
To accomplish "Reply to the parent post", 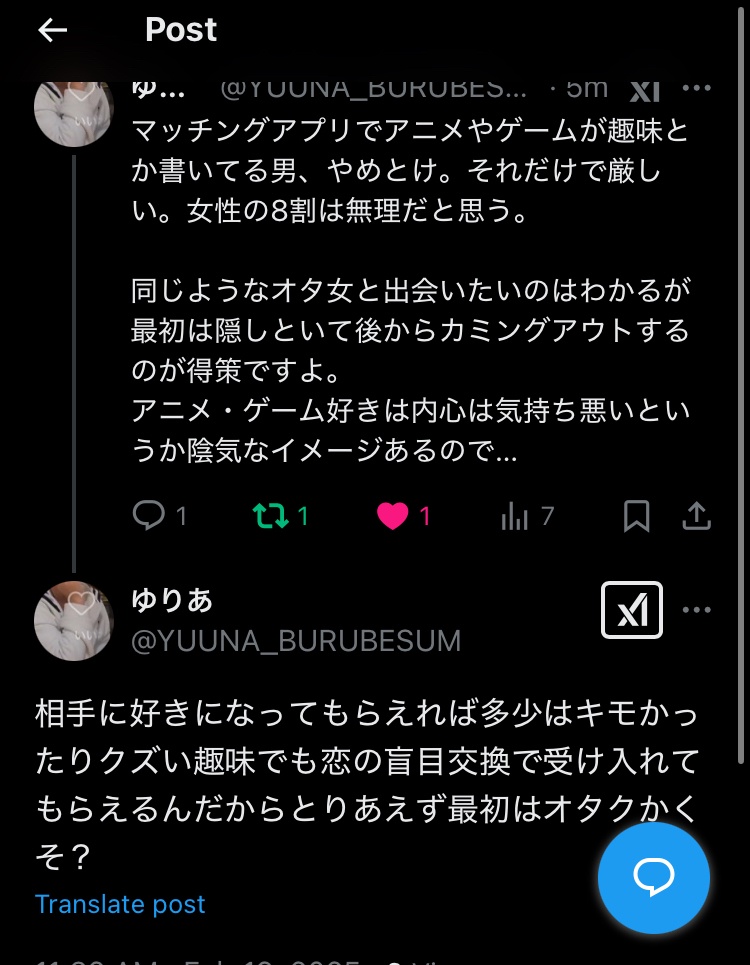I will 149,515.
